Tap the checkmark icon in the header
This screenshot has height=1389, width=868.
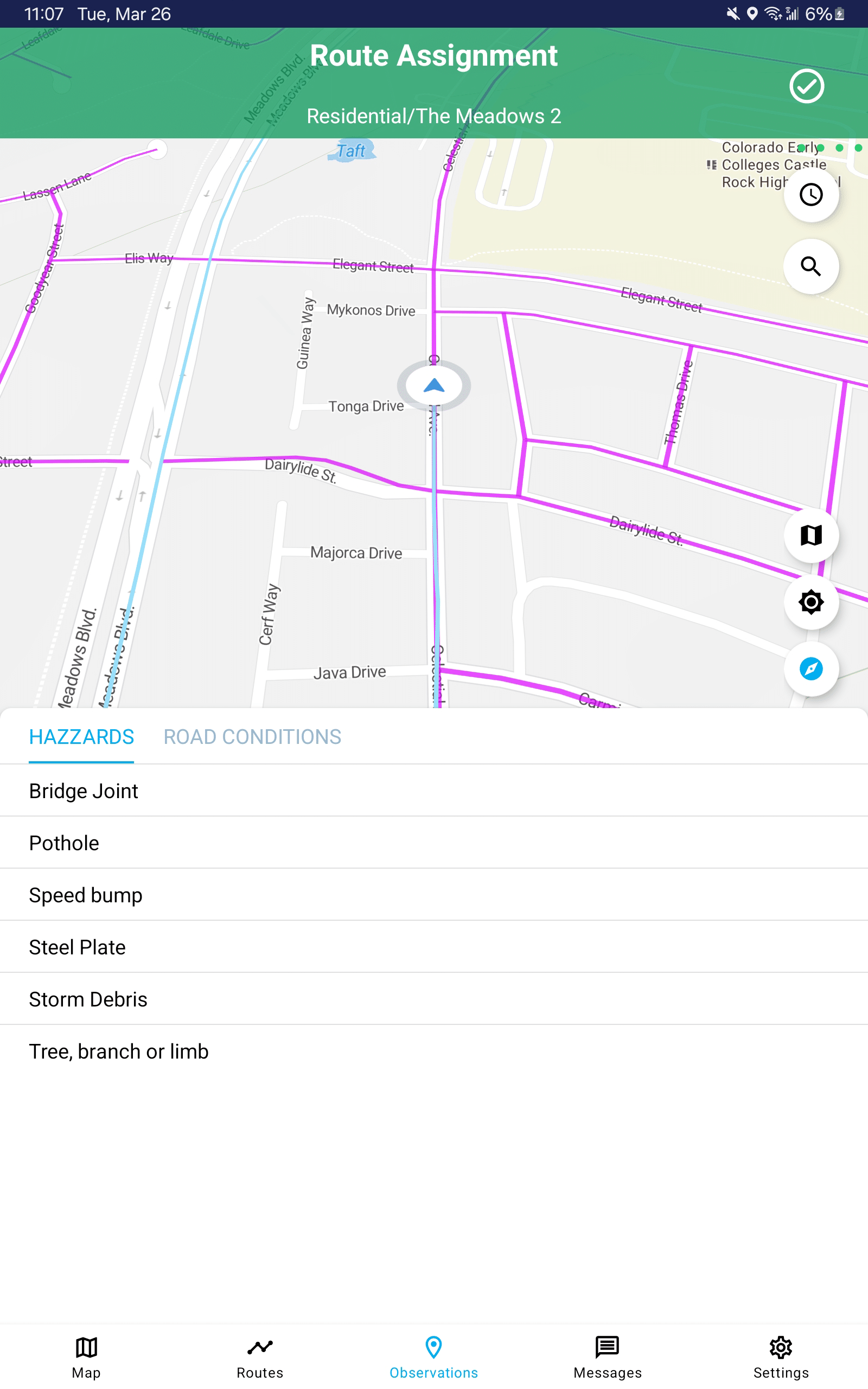click(x=807, y=86)
